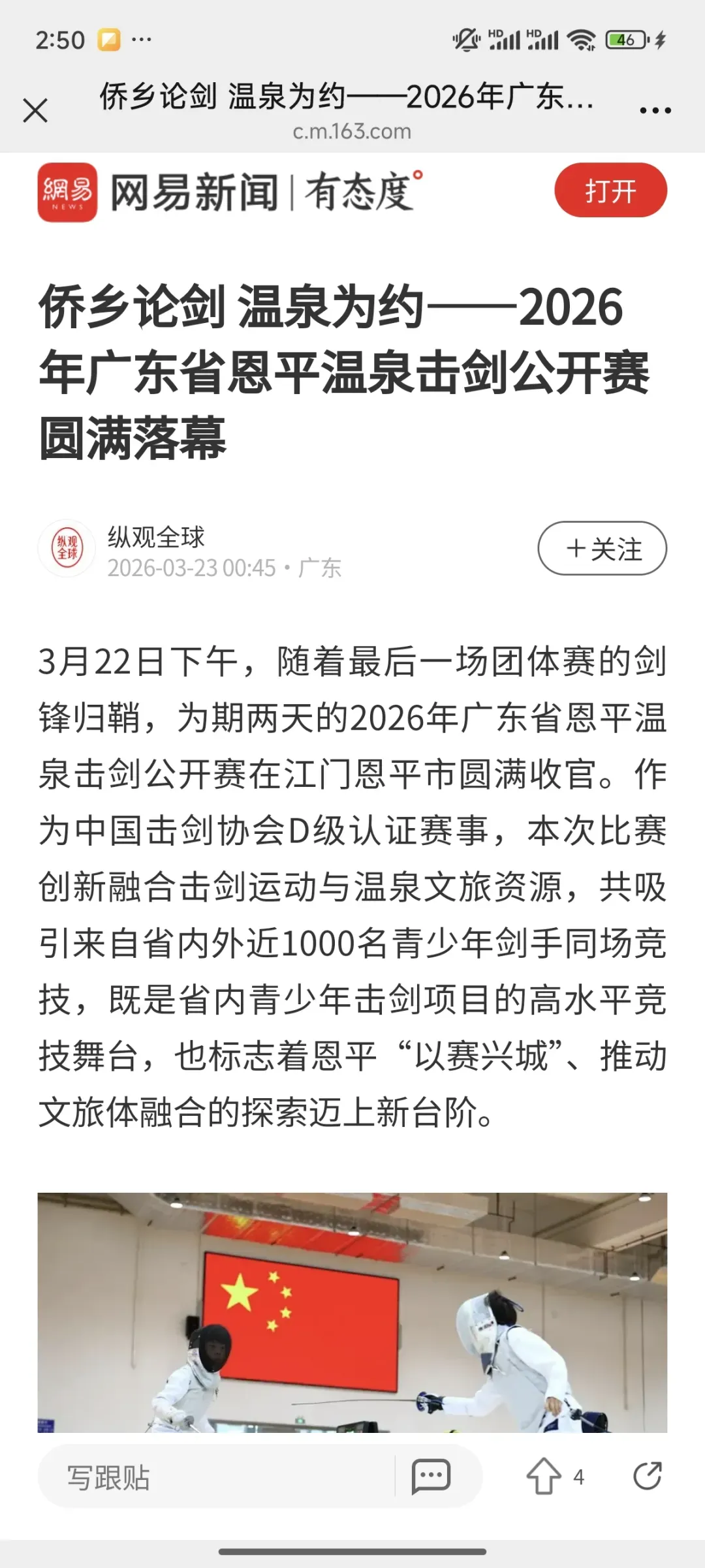705x1568 pixels.
Task: Follow 纵观全球 with the 关注 button
Action: [602, 548]
